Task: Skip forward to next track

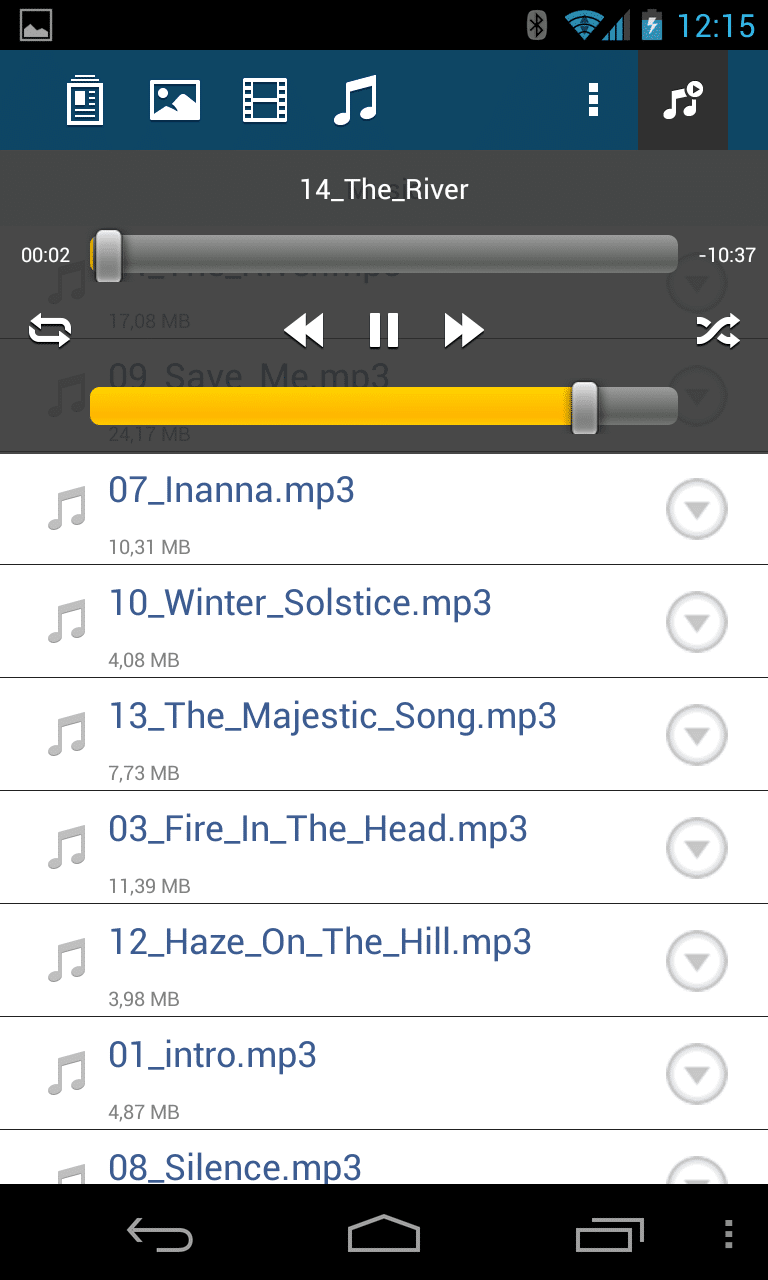Action: point(464,330)
